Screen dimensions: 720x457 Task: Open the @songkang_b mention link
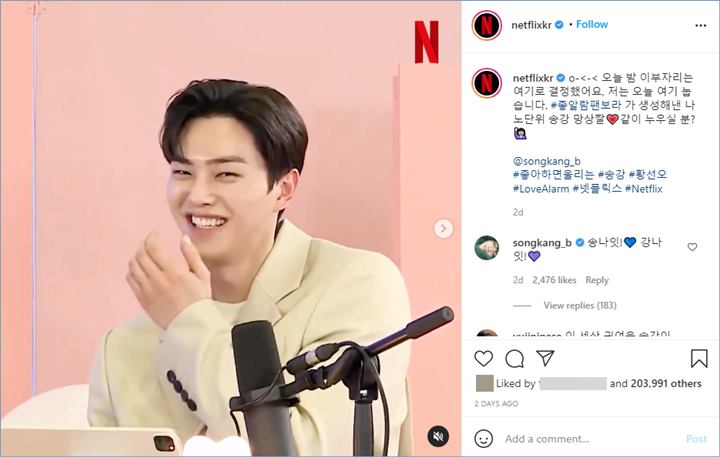pyautogui.click(x=546, y=160)
